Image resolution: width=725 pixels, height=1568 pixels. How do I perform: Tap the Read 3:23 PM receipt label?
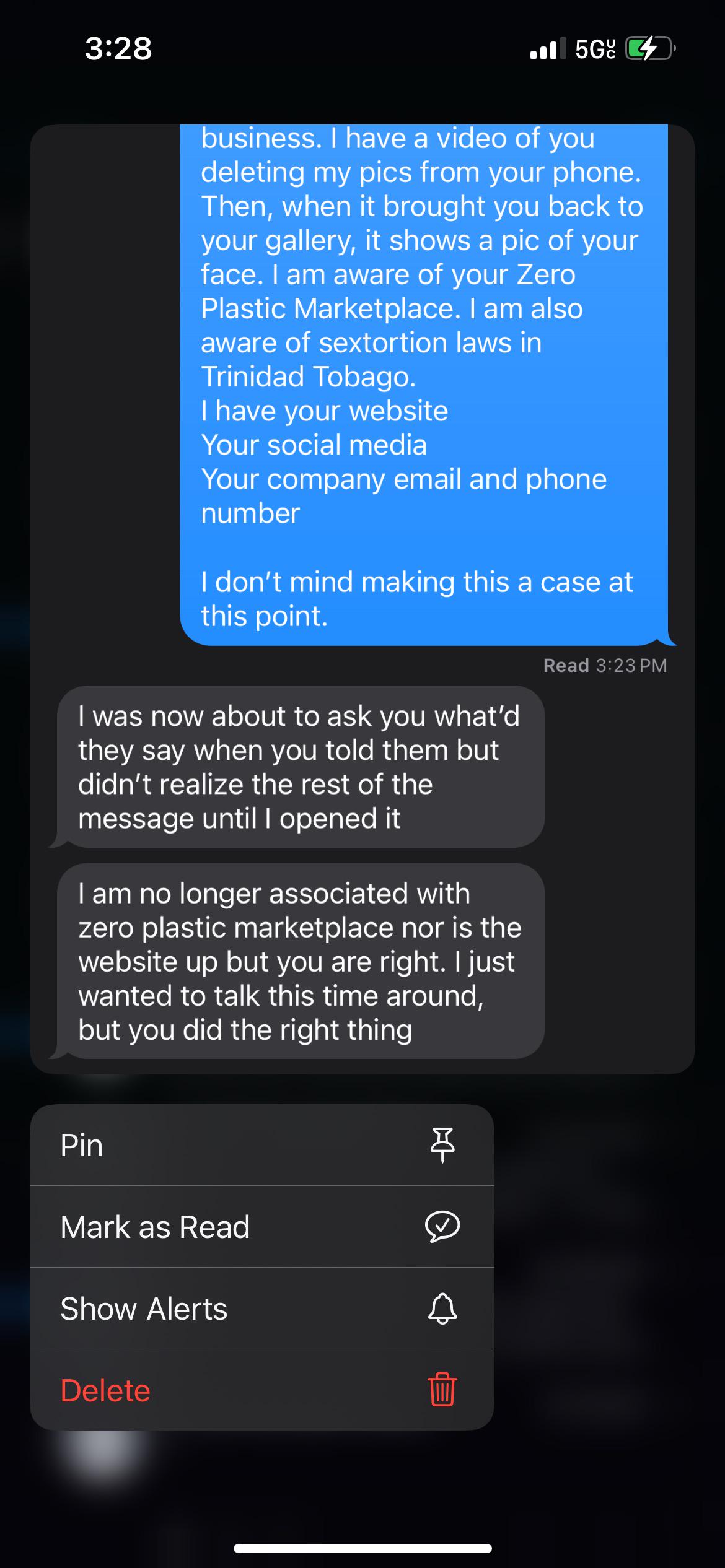point(605,665)
